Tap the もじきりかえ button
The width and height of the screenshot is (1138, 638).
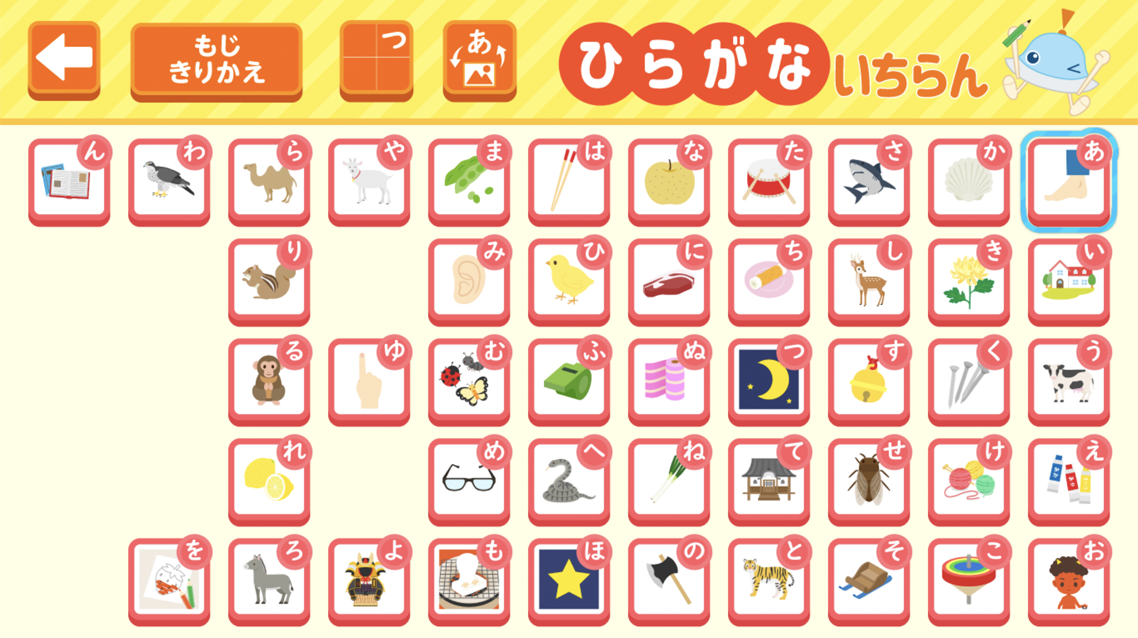coord(216,60)
